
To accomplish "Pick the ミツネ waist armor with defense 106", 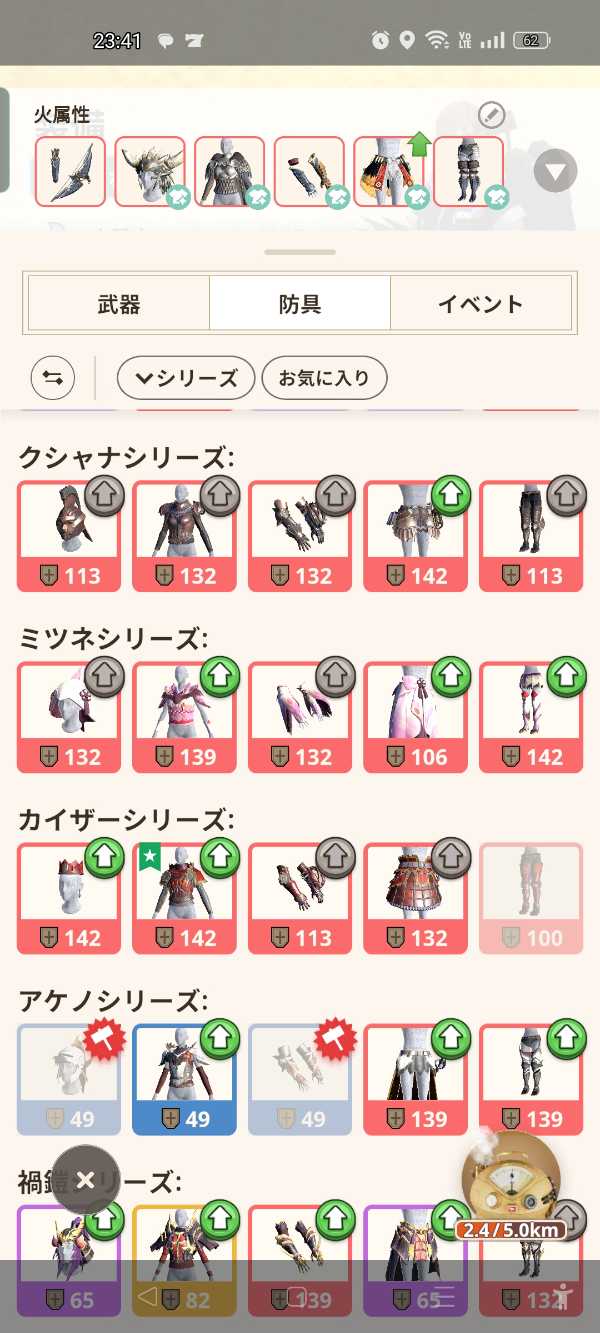I will click(415, 717).
